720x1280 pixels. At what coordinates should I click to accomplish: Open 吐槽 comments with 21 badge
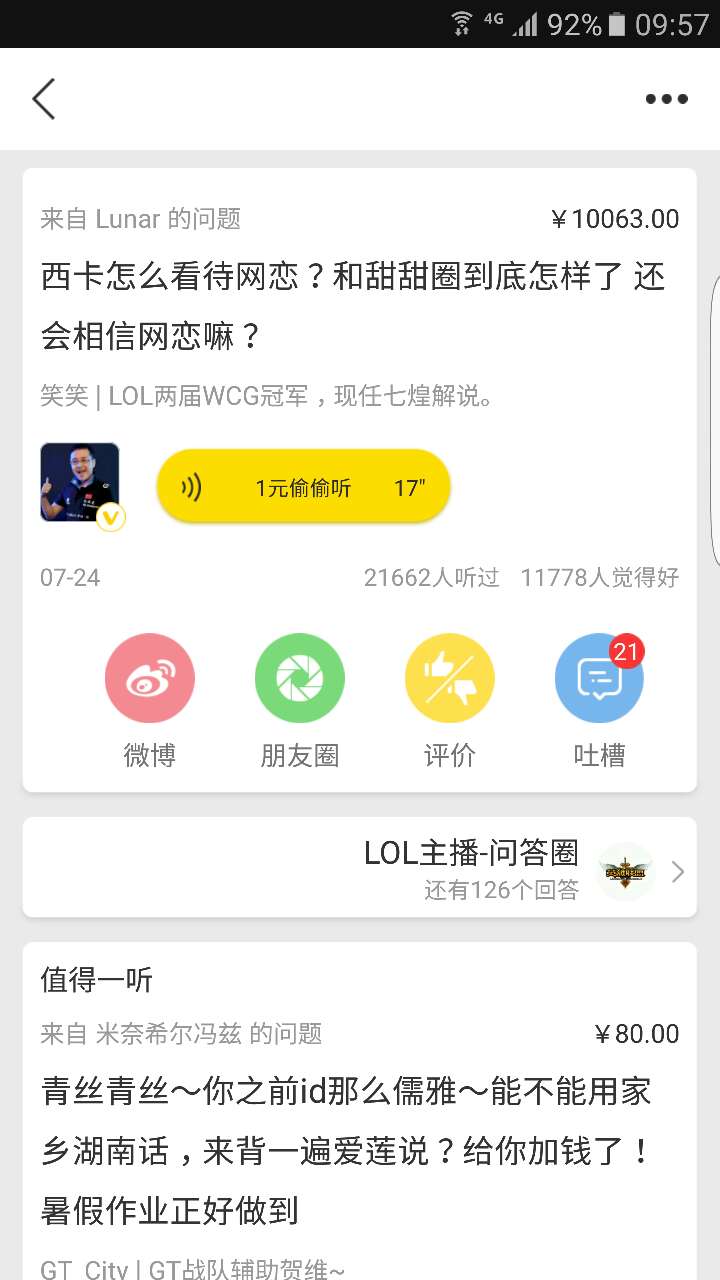[x=599, y=679]
